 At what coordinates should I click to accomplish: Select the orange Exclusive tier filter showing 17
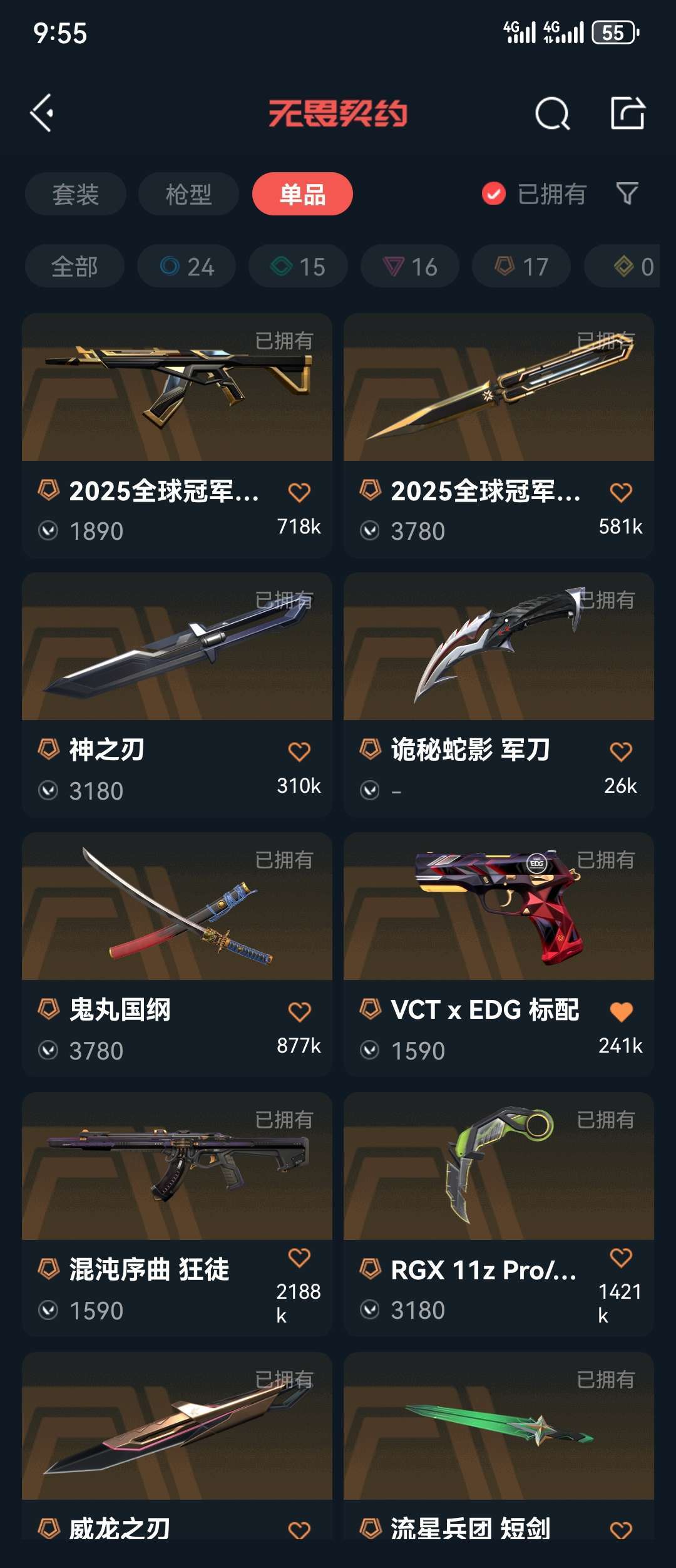tap(520, 266)
